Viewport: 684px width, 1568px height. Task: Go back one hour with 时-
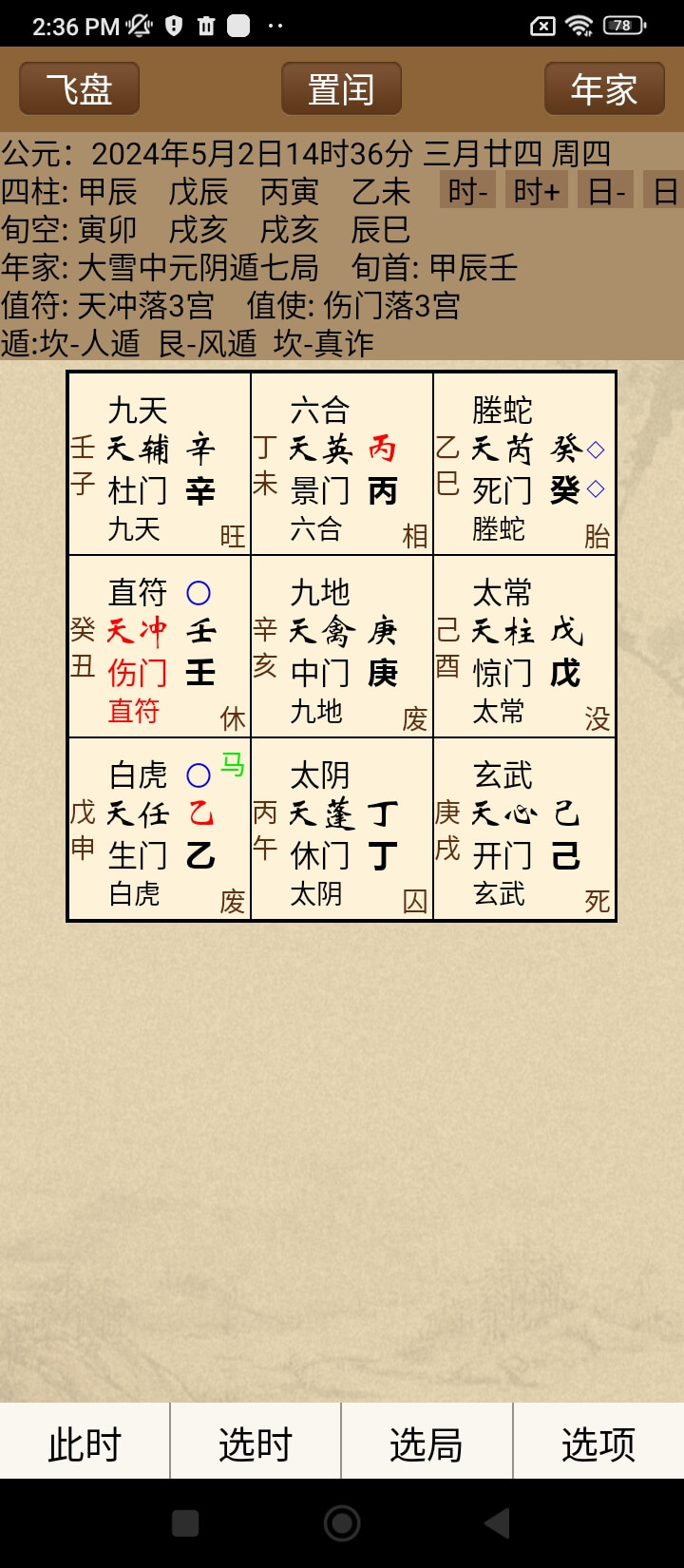(x=468, y=191)
